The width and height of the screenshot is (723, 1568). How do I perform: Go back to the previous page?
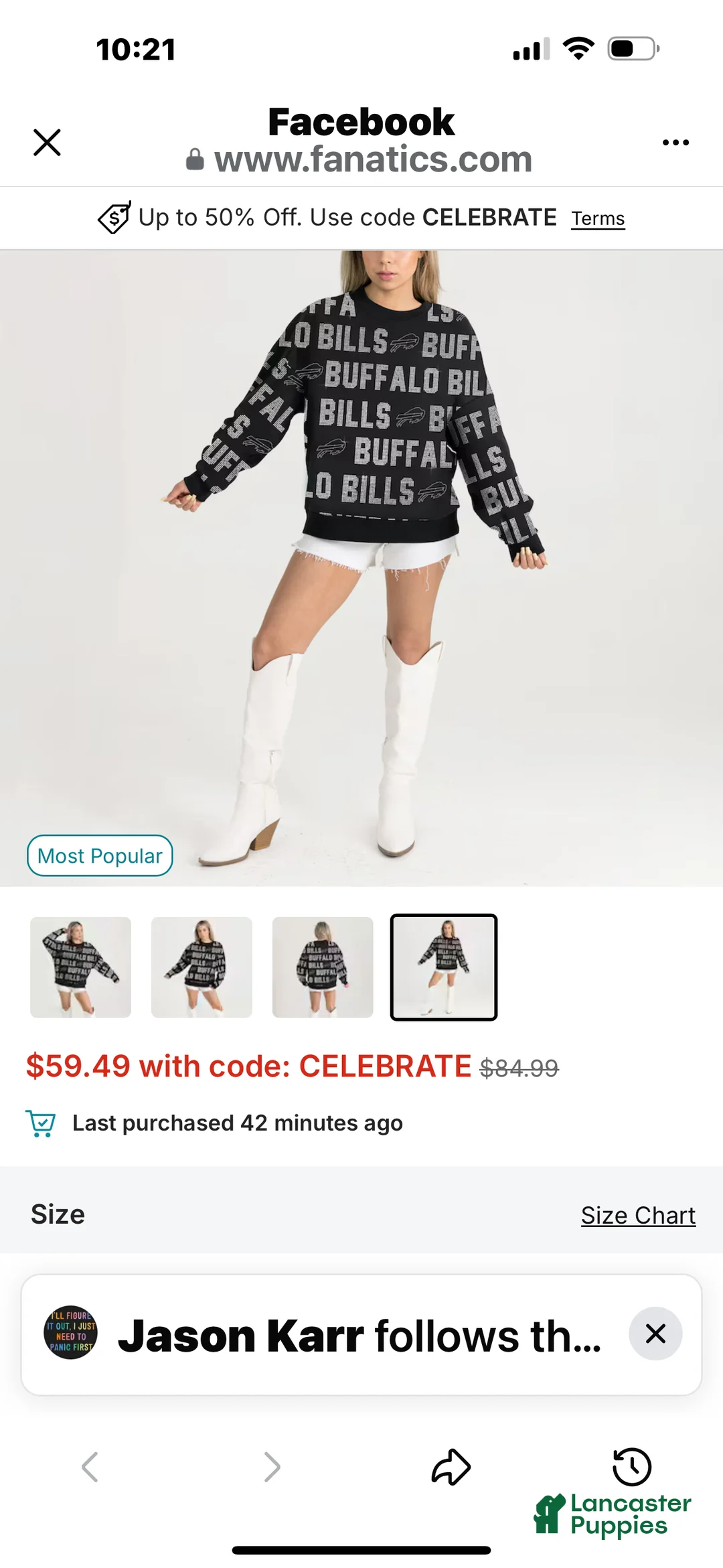click(90, 1466)
